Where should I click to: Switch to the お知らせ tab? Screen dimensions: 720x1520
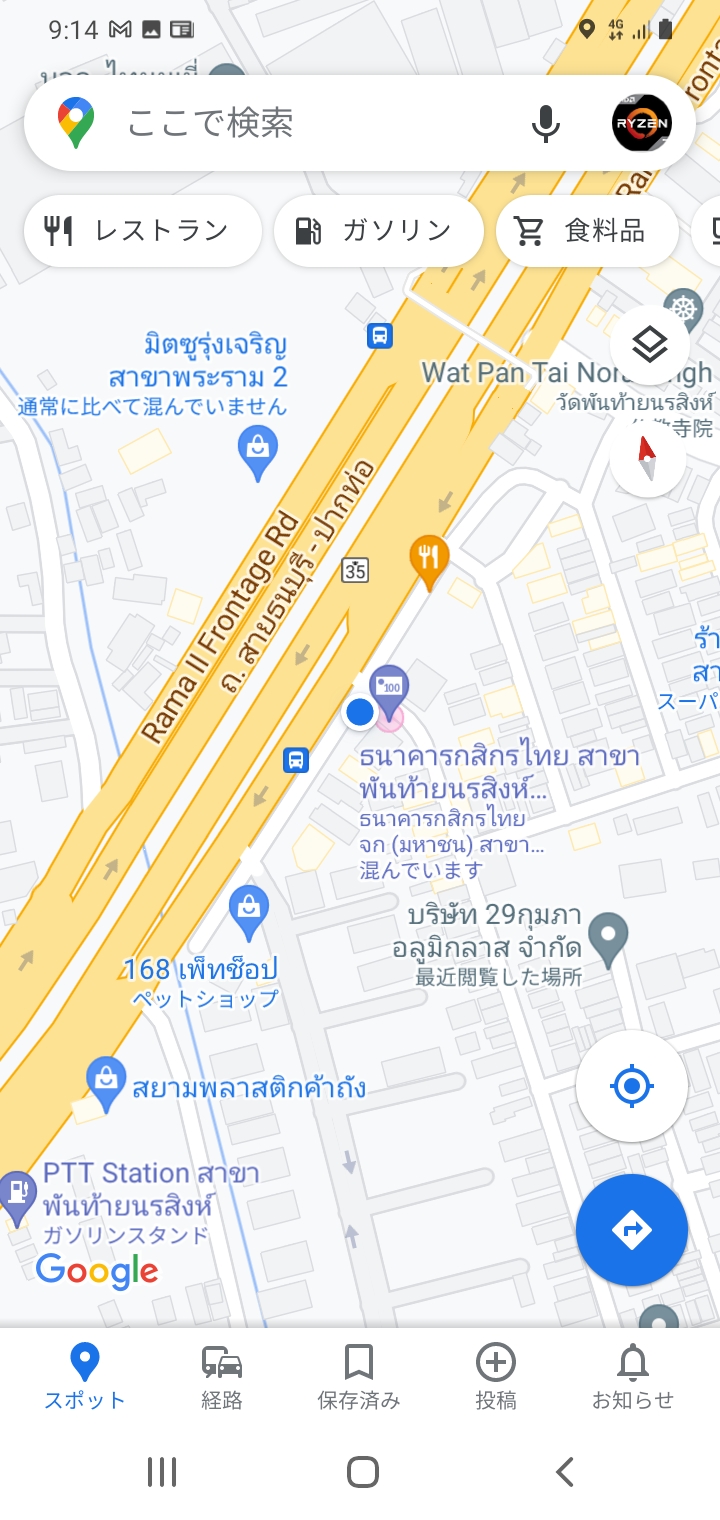point(633,1377)
